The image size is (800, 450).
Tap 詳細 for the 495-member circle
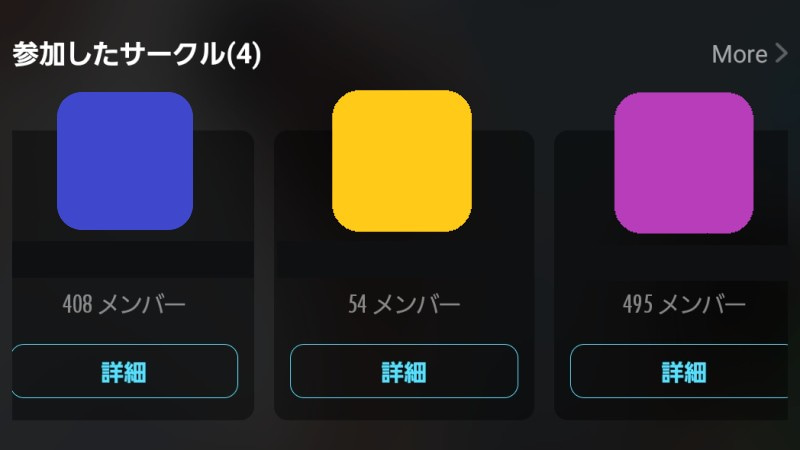coord(684,372)
